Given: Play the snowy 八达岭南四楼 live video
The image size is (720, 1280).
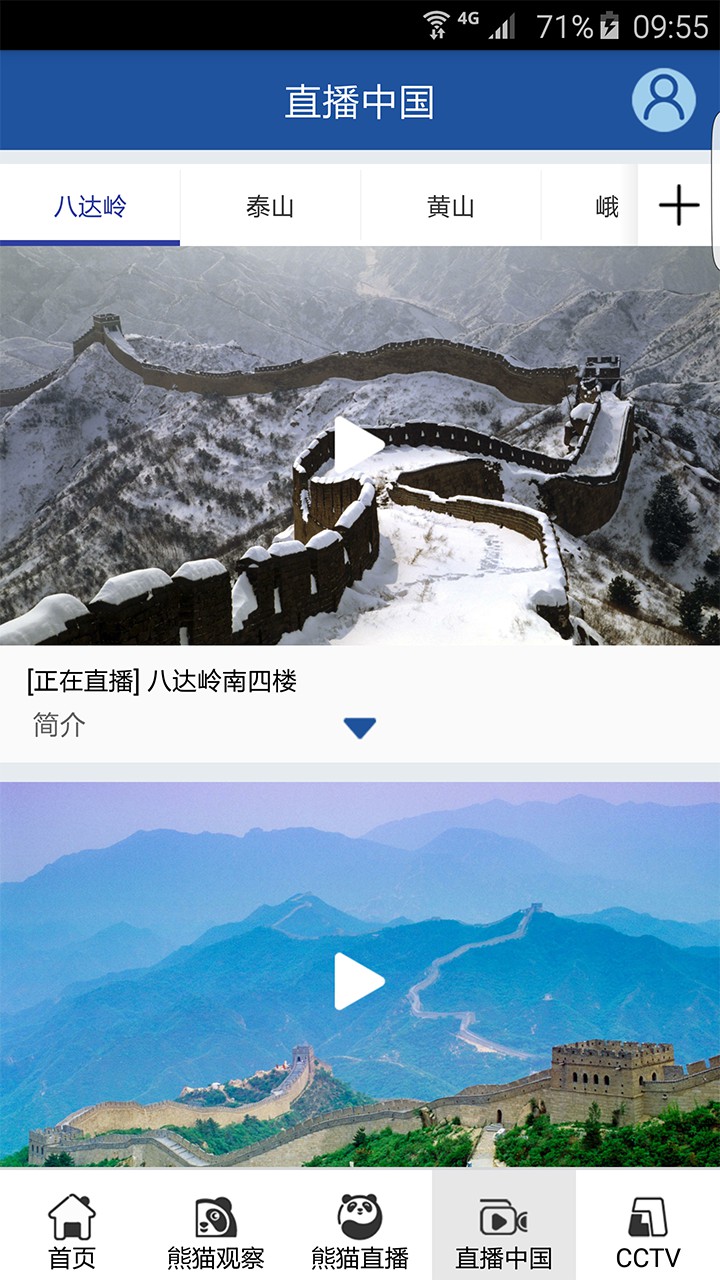Looking at the screenshot, I should click(x=358, y=445).
